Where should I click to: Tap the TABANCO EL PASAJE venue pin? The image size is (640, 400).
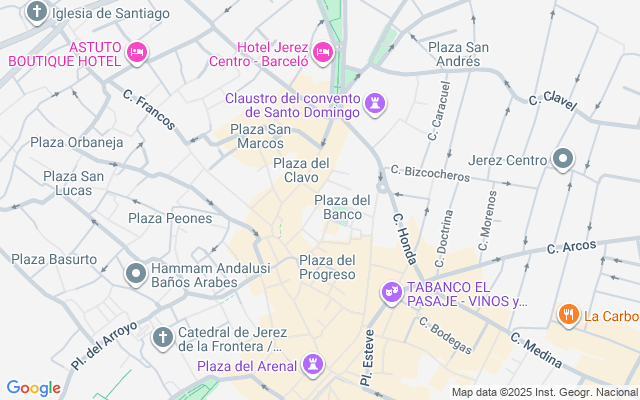click(392, 293)
